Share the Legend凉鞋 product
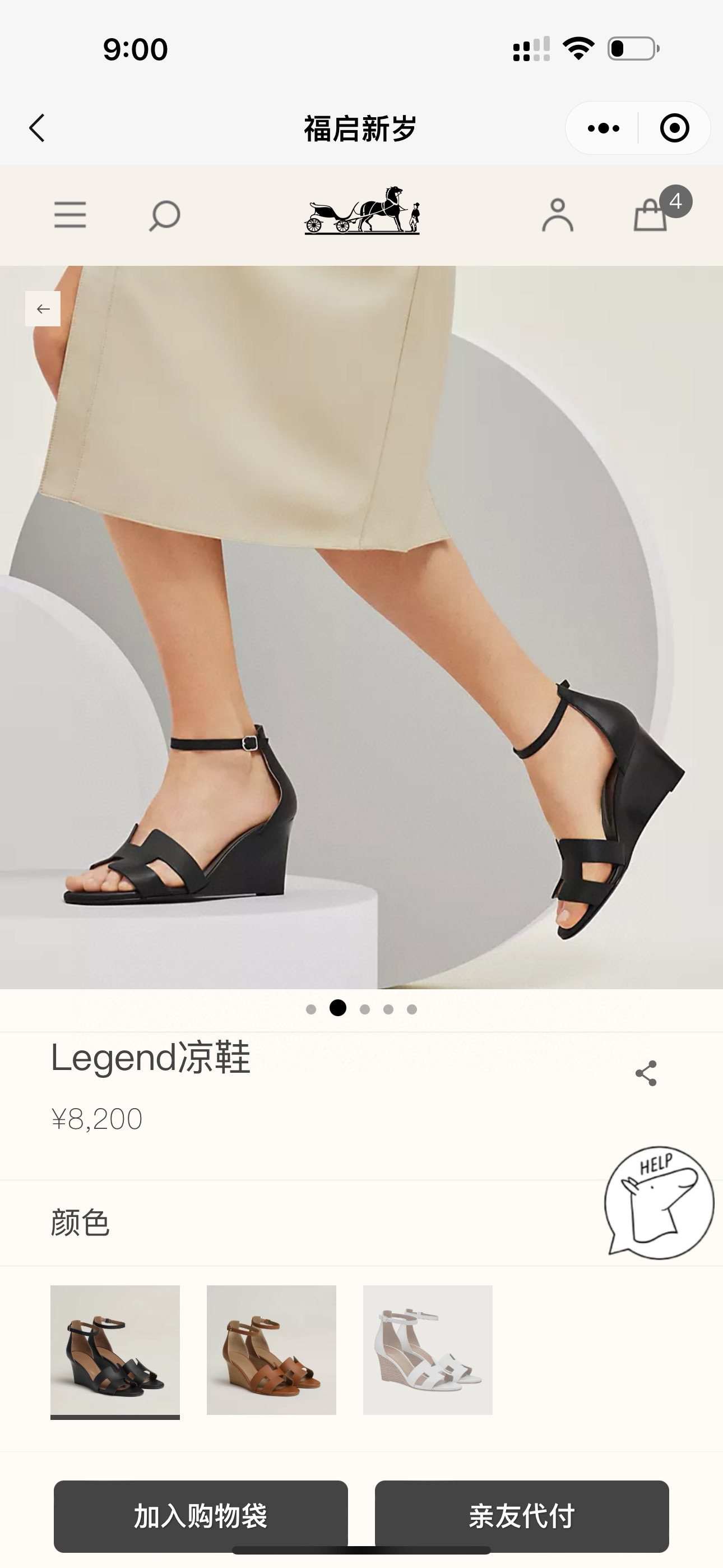Screen dimensions: 723x1568 [646, 1072]
